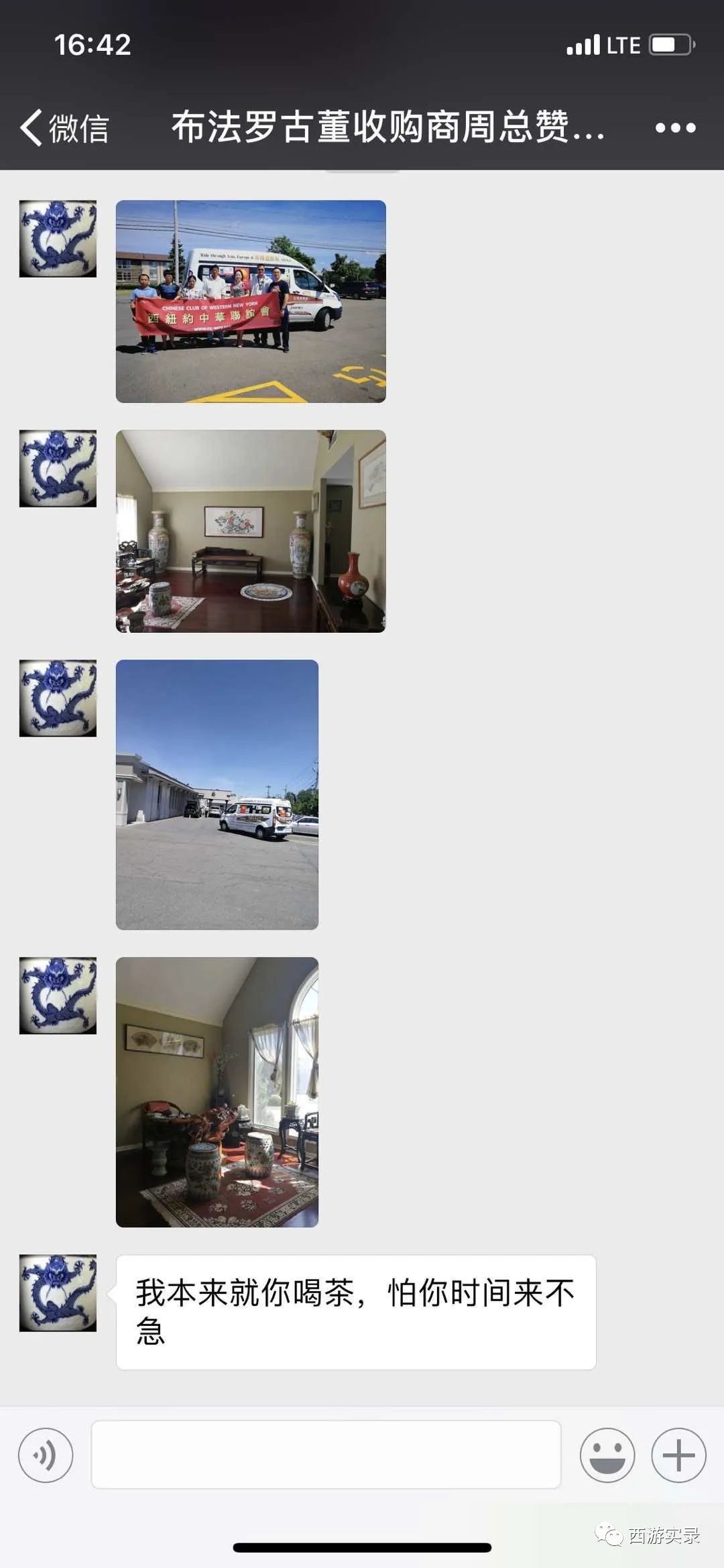
Task: Tap the dragon avatar beside the 喝茶 message
Action: [x=58, y=1292]
